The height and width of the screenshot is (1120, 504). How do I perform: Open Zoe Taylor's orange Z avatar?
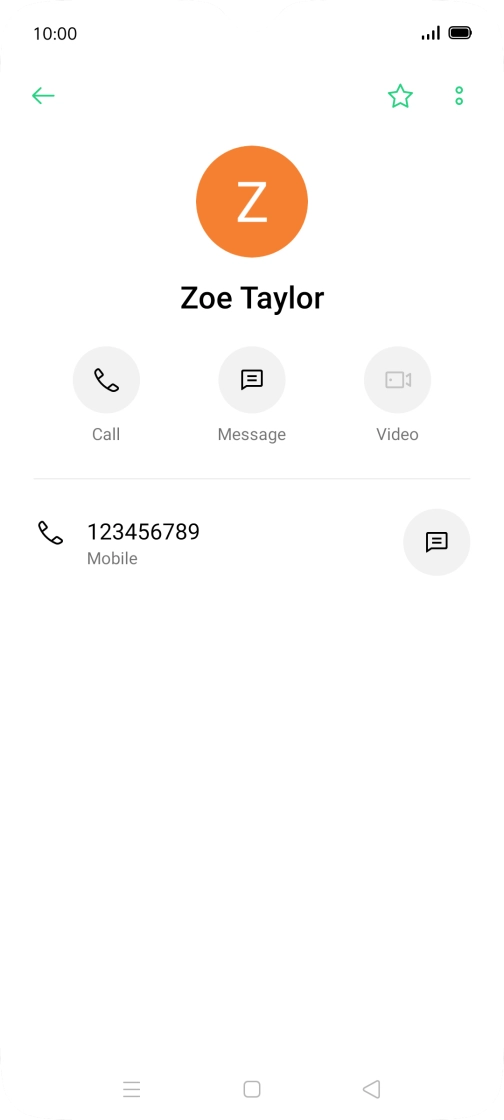click(x=252, y=201)
